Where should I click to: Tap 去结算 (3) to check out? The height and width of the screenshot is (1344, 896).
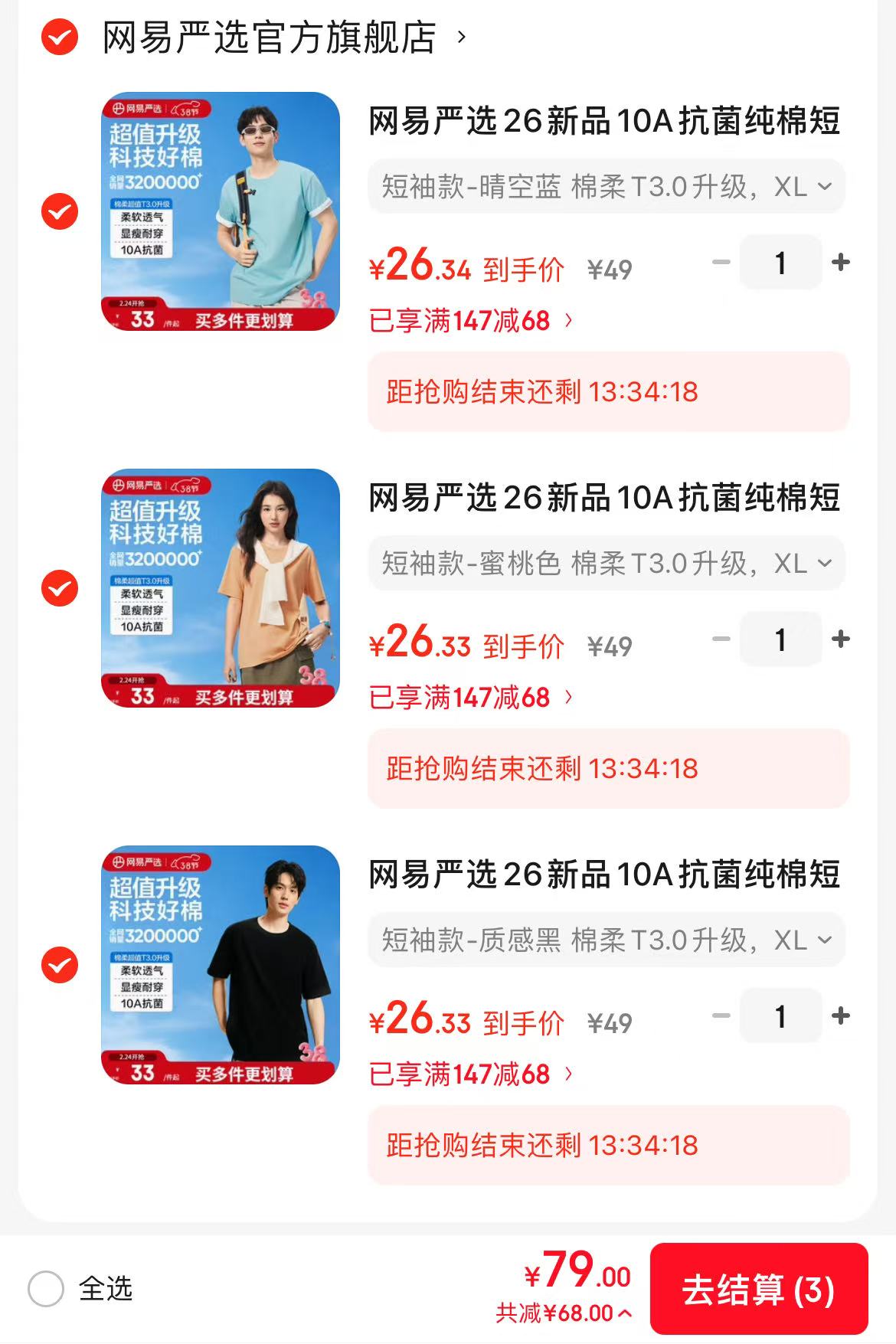(758, 1289)
